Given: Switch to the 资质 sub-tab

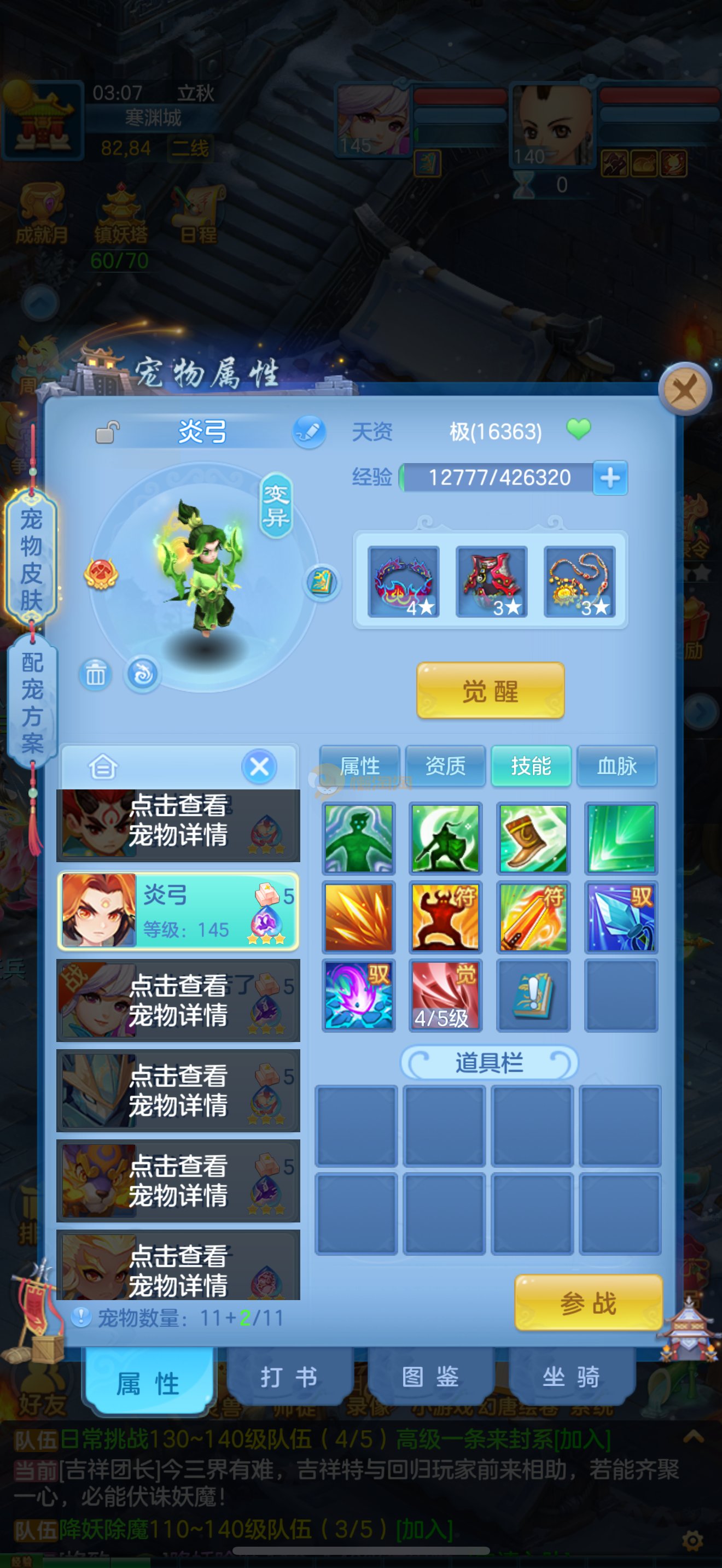Looking at the screenshot, I should tap(446, 765).
